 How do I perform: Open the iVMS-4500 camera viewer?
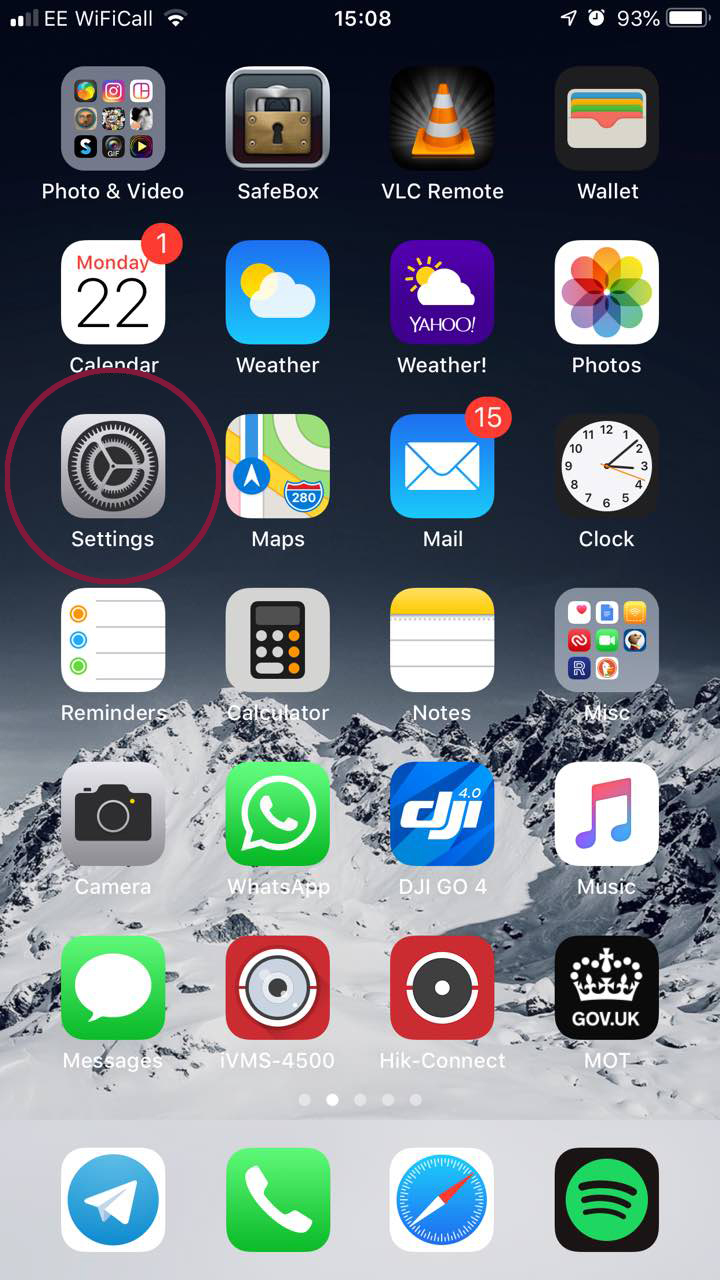[278, 987]
